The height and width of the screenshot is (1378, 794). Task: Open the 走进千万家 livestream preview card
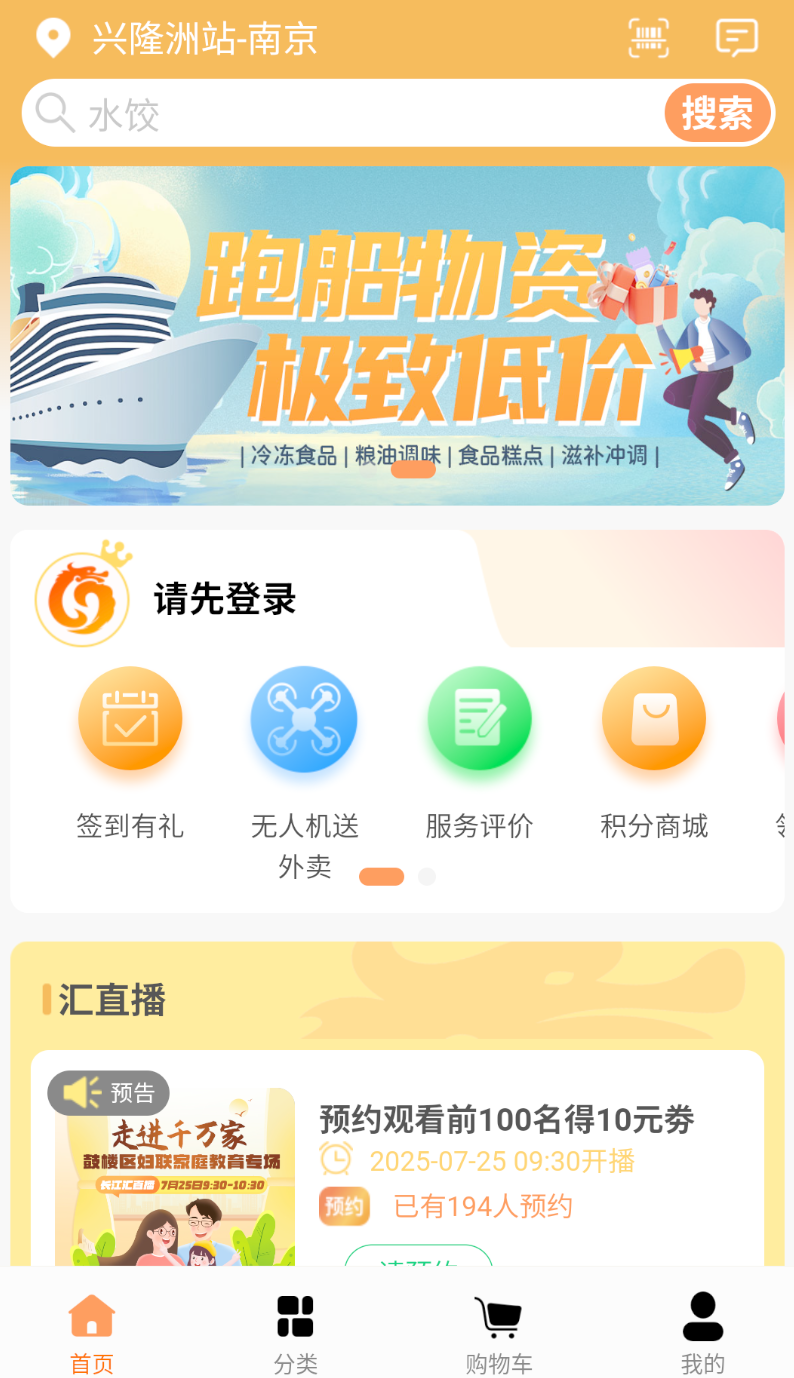tap(397, 1158)
